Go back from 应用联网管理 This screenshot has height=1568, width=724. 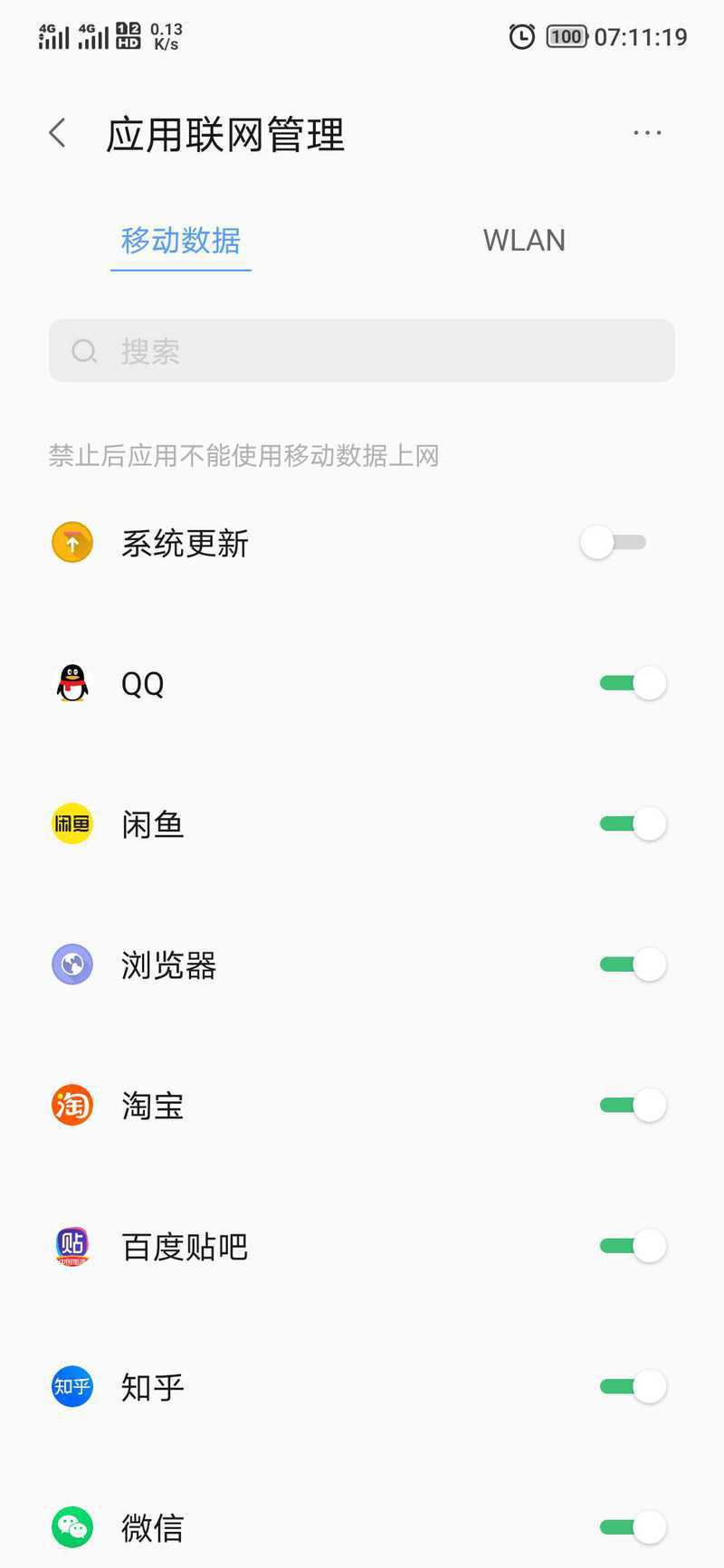(x=58, y=133)
